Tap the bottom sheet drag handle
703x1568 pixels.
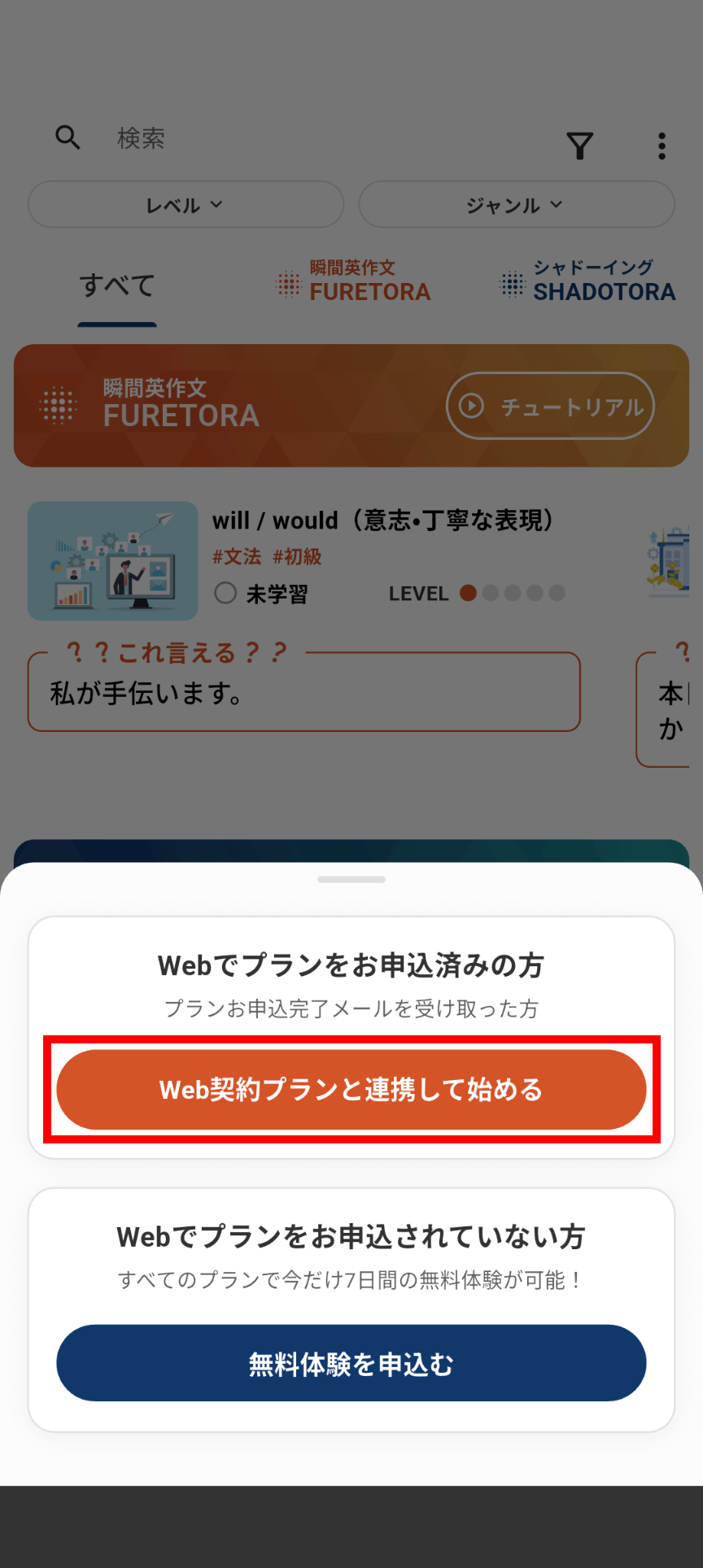[x=351, y=879]
